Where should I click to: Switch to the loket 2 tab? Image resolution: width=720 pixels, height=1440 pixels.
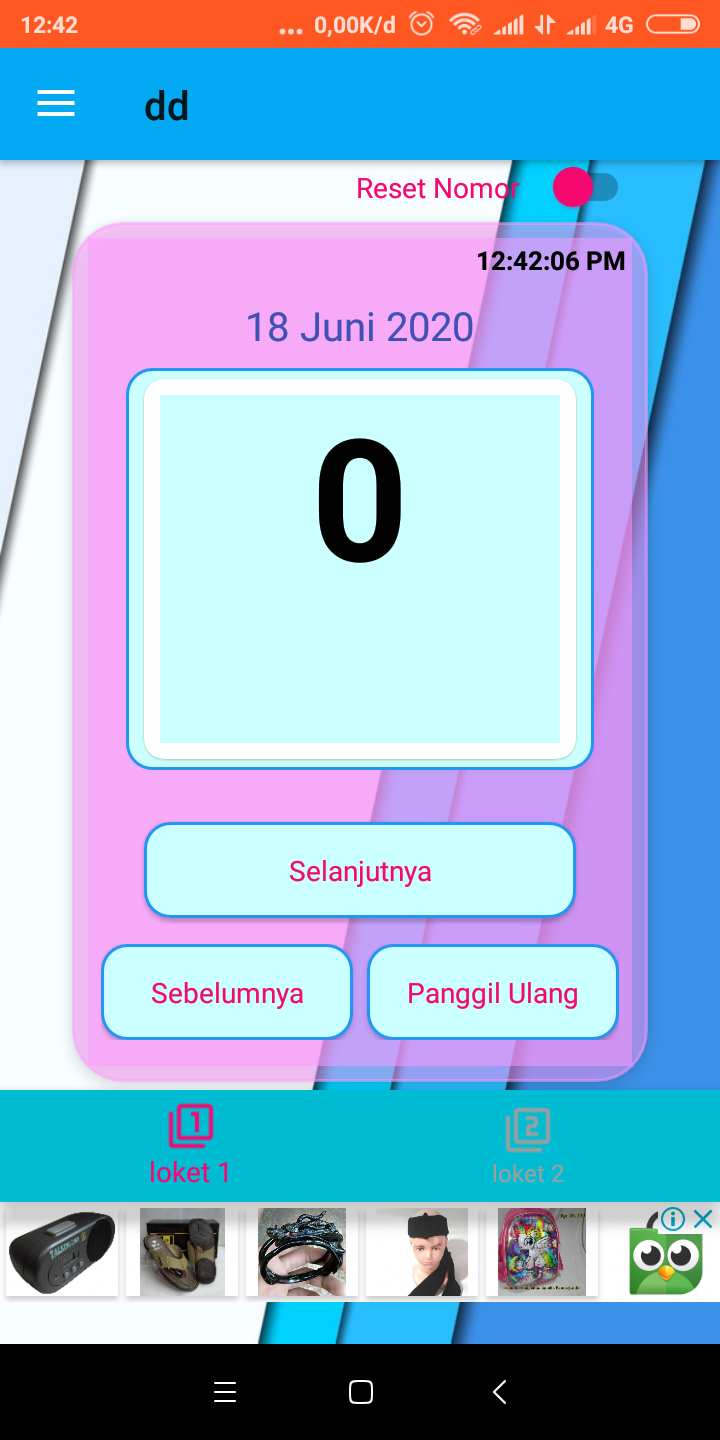528,1146
